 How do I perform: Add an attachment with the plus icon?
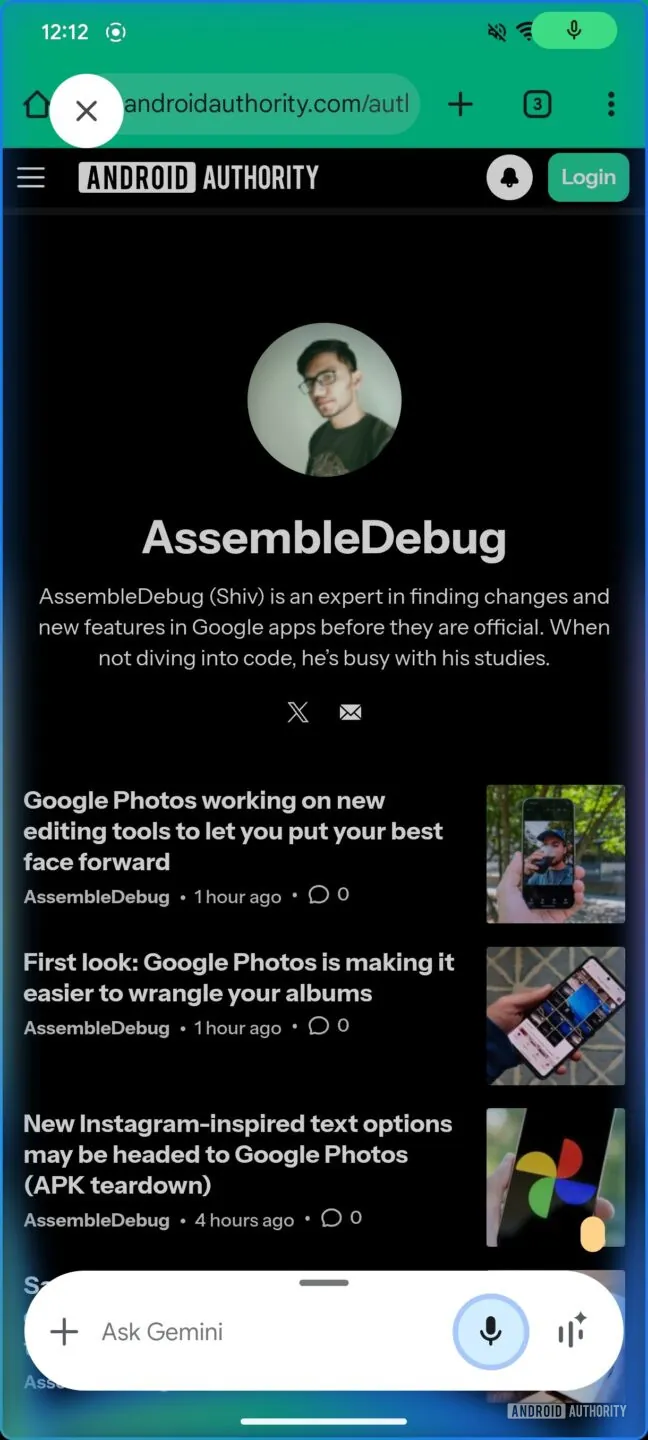(x=64, y=1332)
